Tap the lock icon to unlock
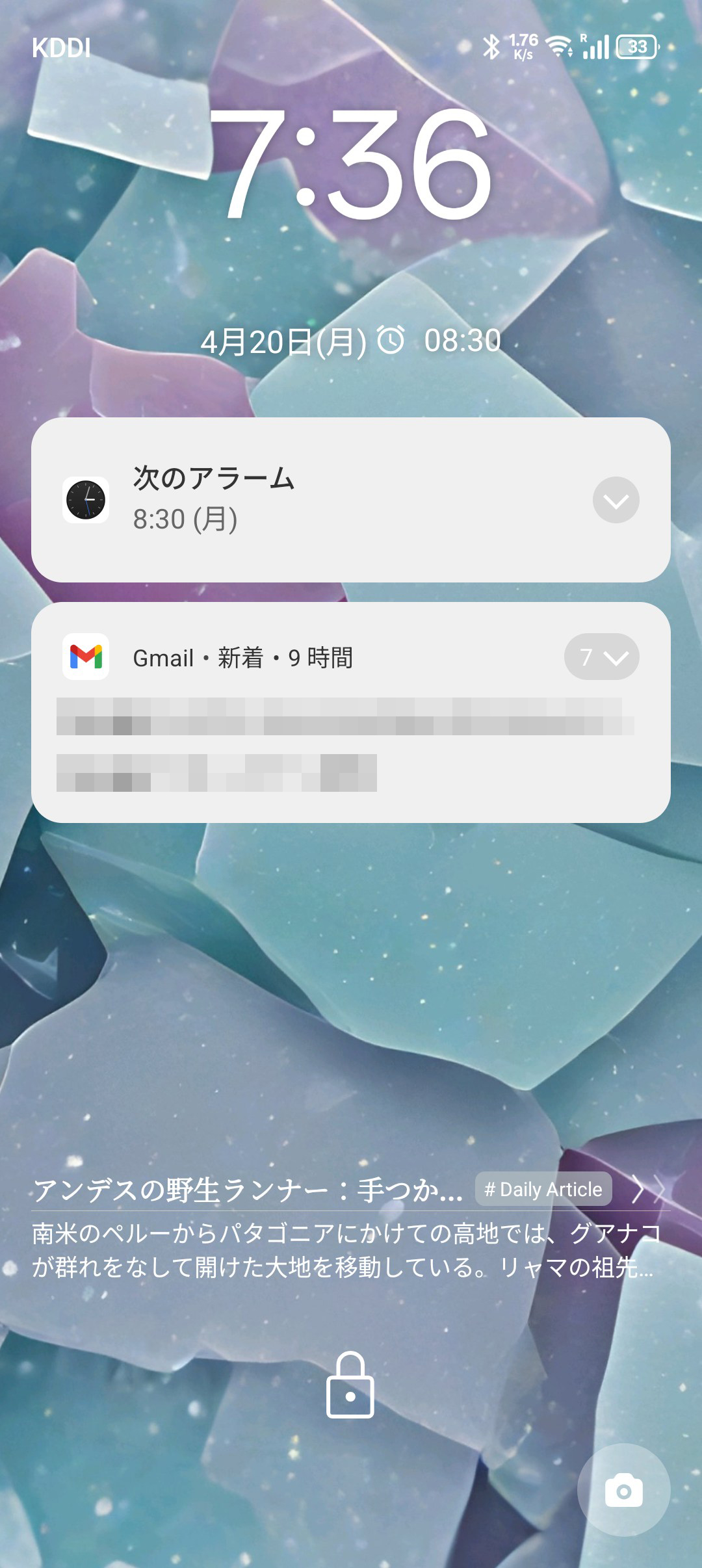The width and height of the screenshot is (702, 1568). click(x=350, y=1384)
